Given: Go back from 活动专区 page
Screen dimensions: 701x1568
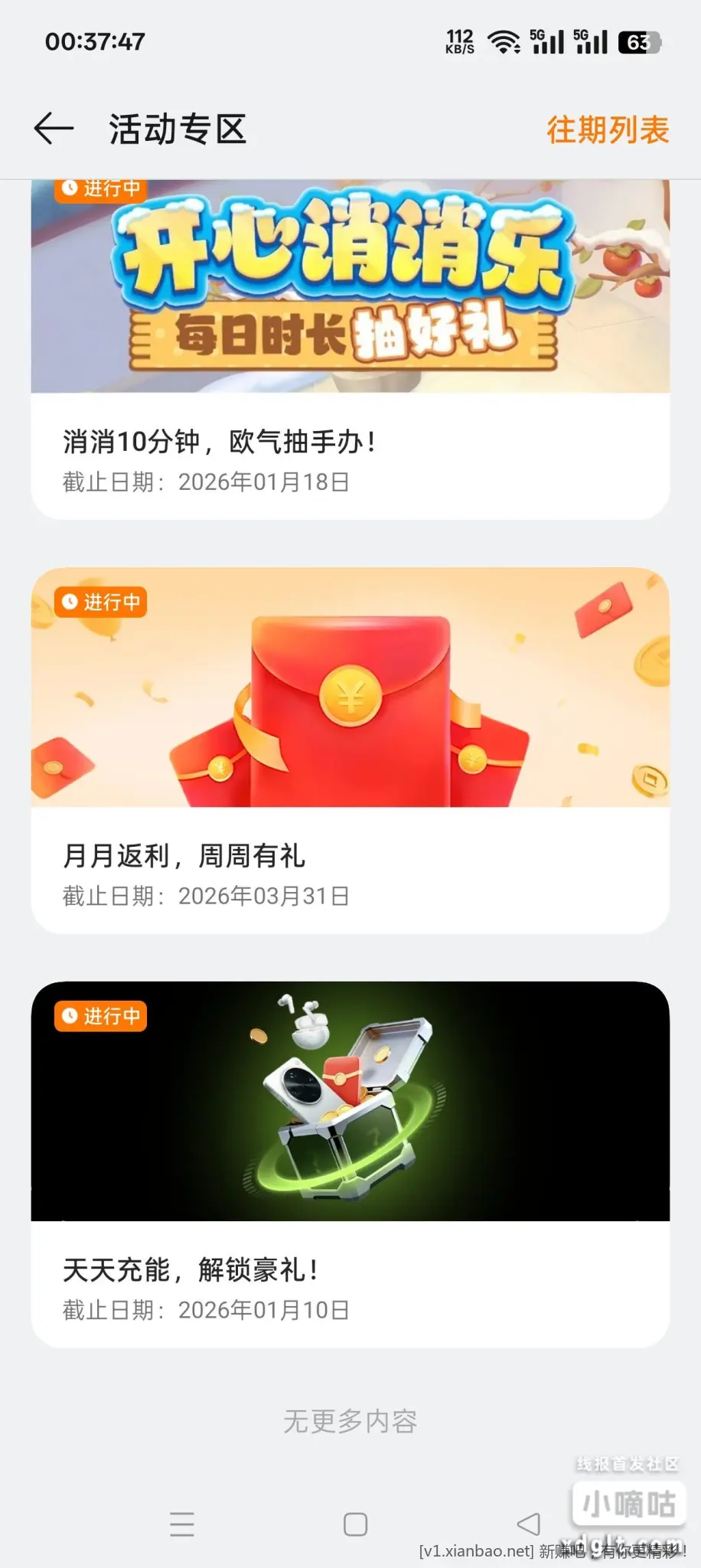Looking at the screenshot, I should (54, 129).
